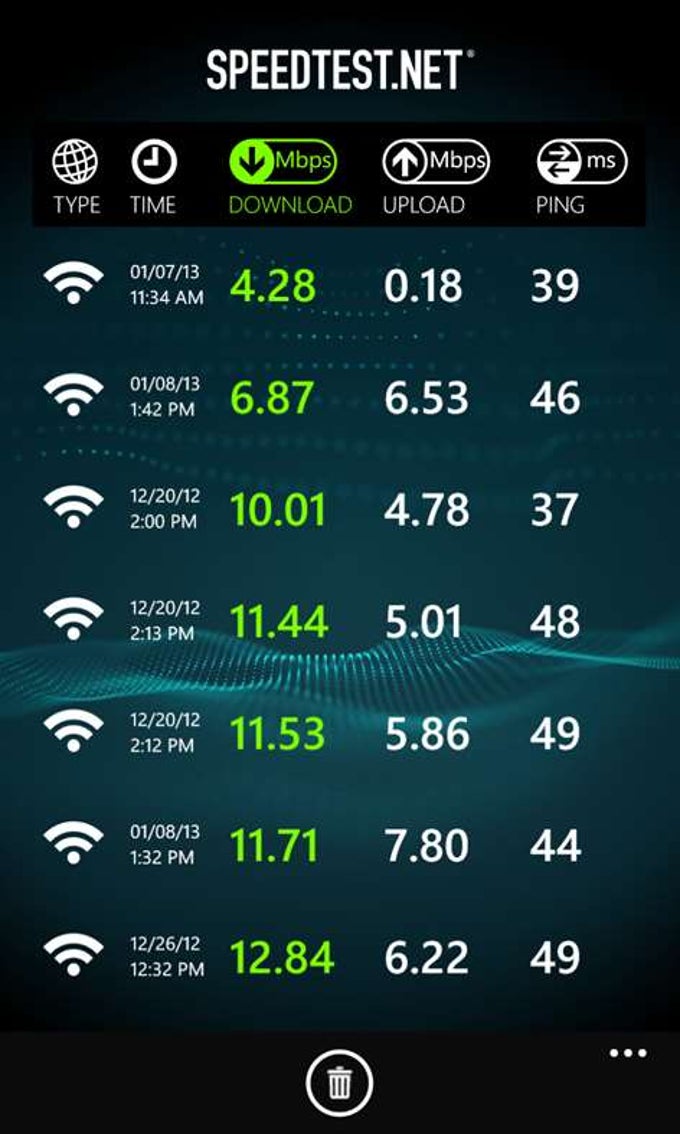The height and width of the screenshot is (1134, 680).
Task: Sort results by Upload speed
Action: tap(434, 177)
